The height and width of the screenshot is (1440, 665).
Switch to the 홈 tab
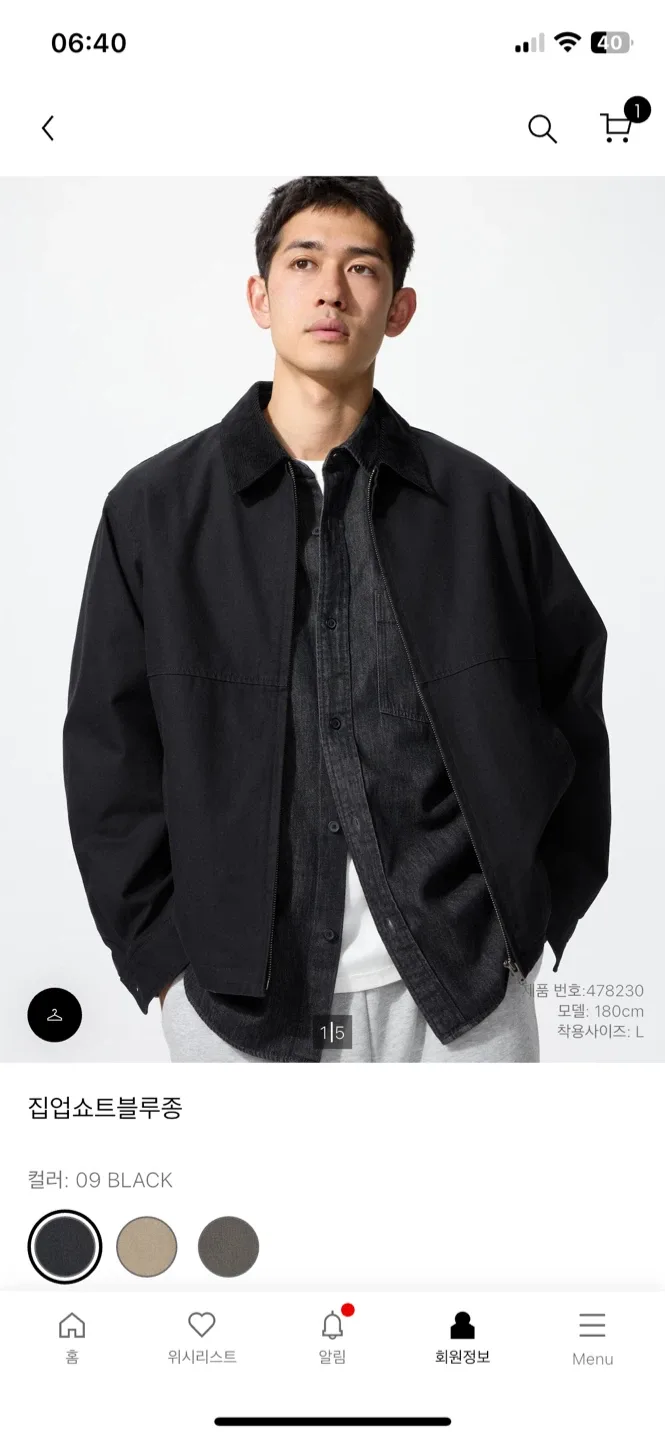pyautogui.click(x=72, y=1337)
